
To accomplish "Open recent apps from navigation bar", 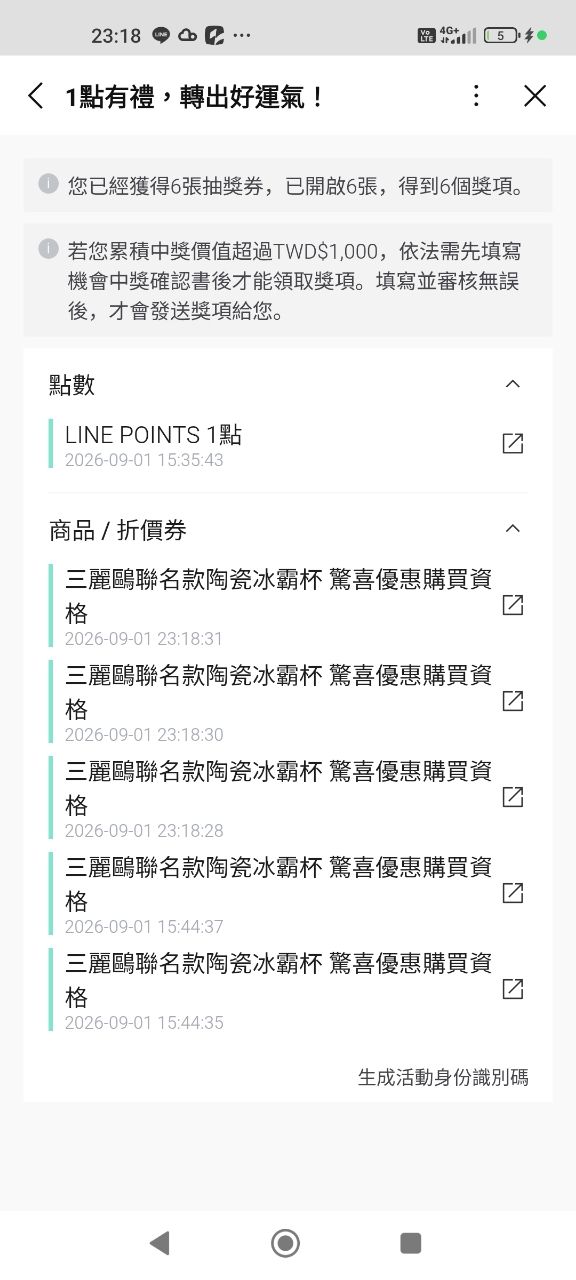I will [410, 1243].
